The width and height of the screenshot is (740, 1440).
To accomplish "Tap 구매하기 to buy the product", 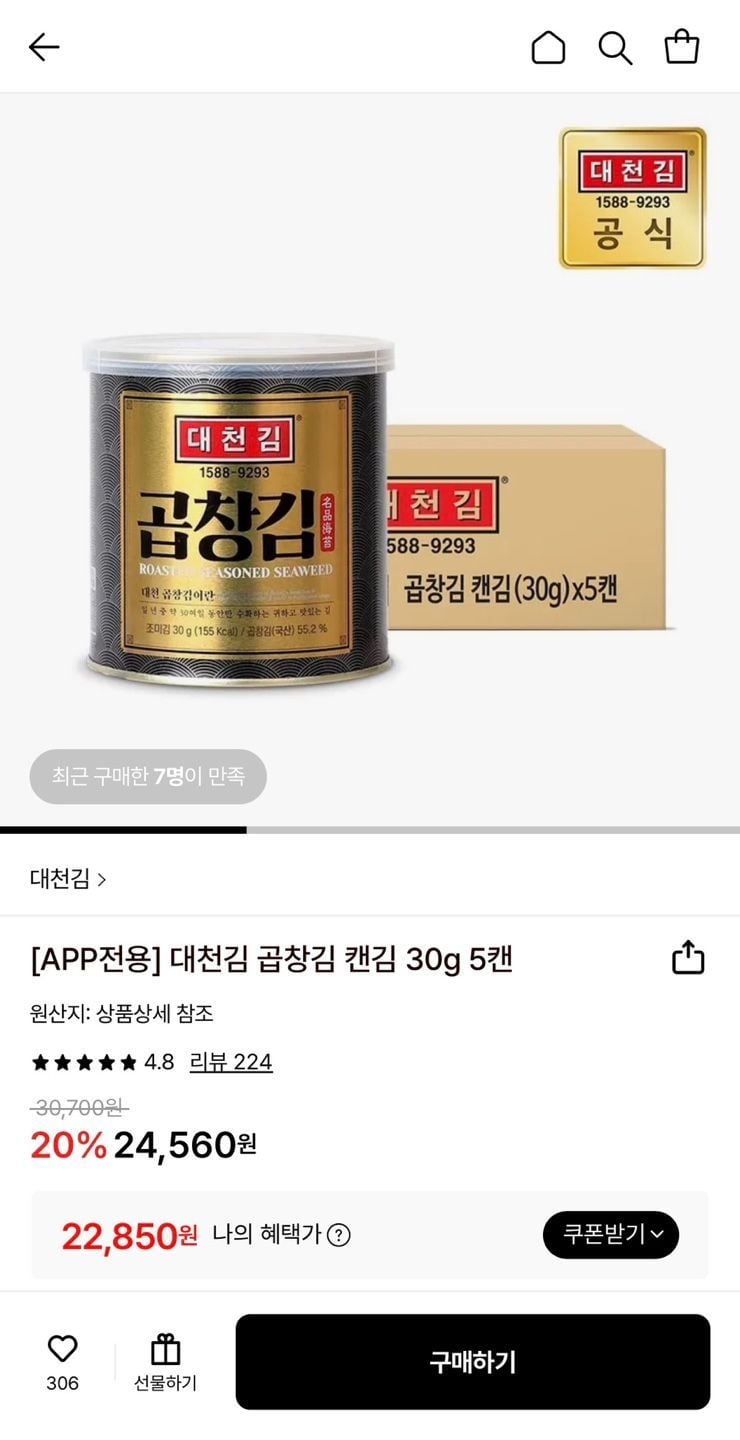I will pyautogui.click(x=473, y=1362).
